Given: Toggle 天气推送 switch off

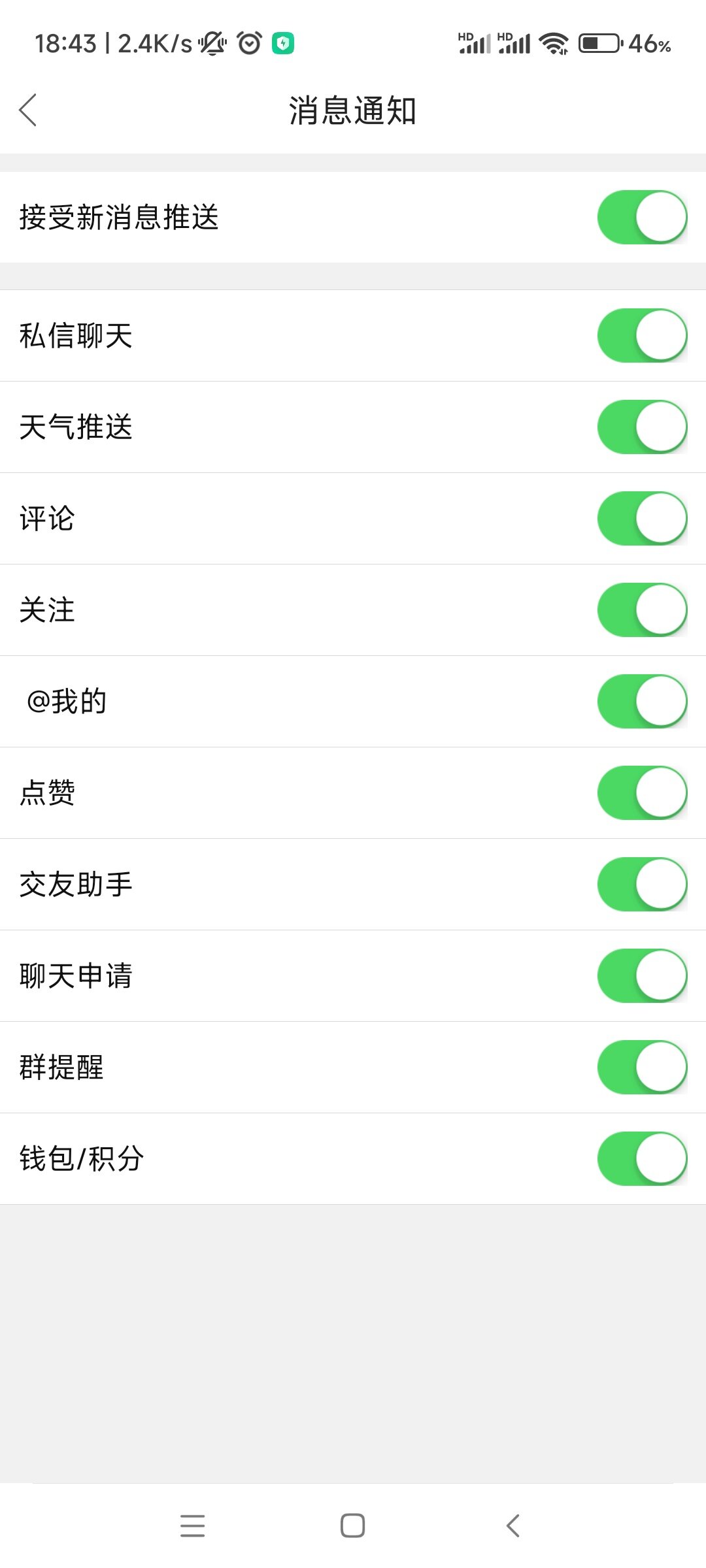Looking at the screenshot, I should 642,427.
